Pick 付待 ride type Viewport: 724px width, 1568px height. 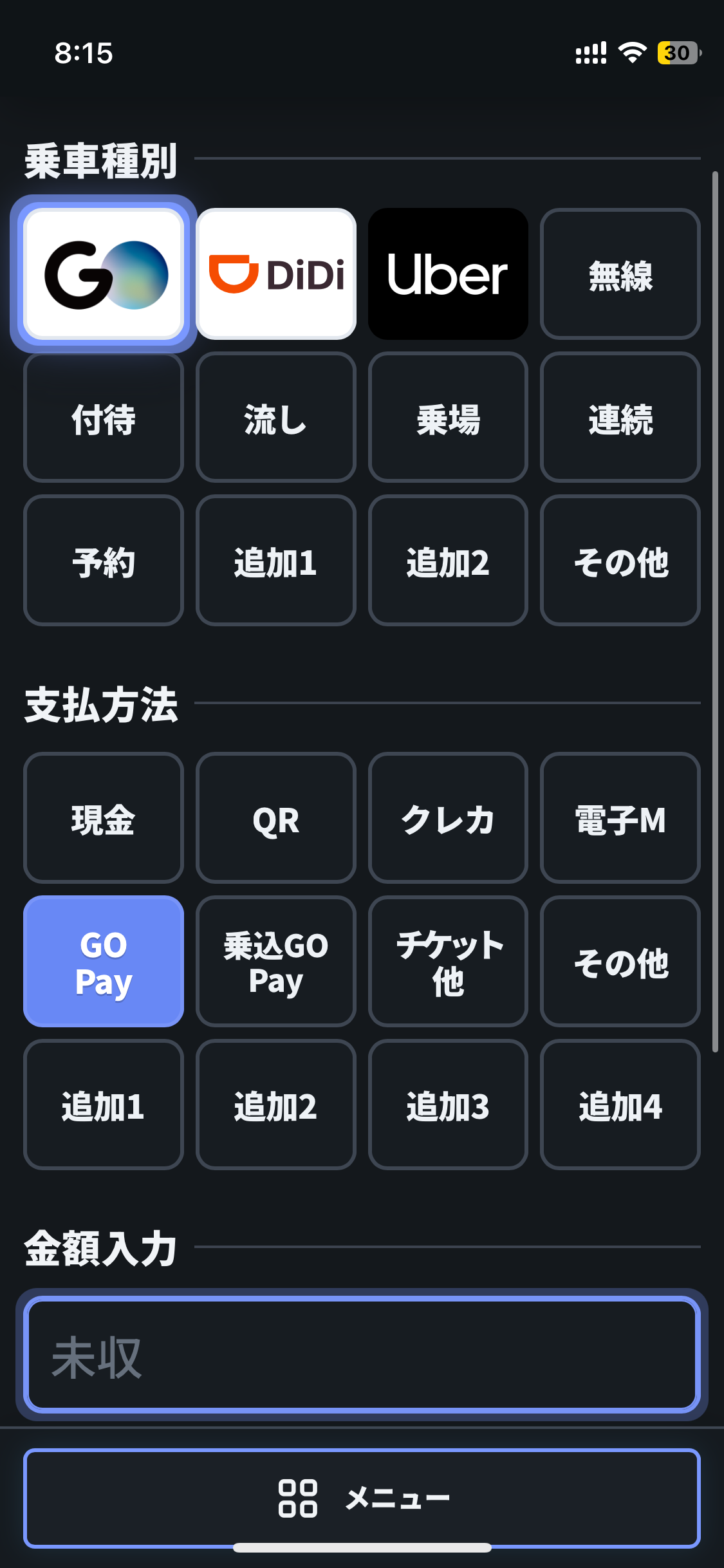104,417
